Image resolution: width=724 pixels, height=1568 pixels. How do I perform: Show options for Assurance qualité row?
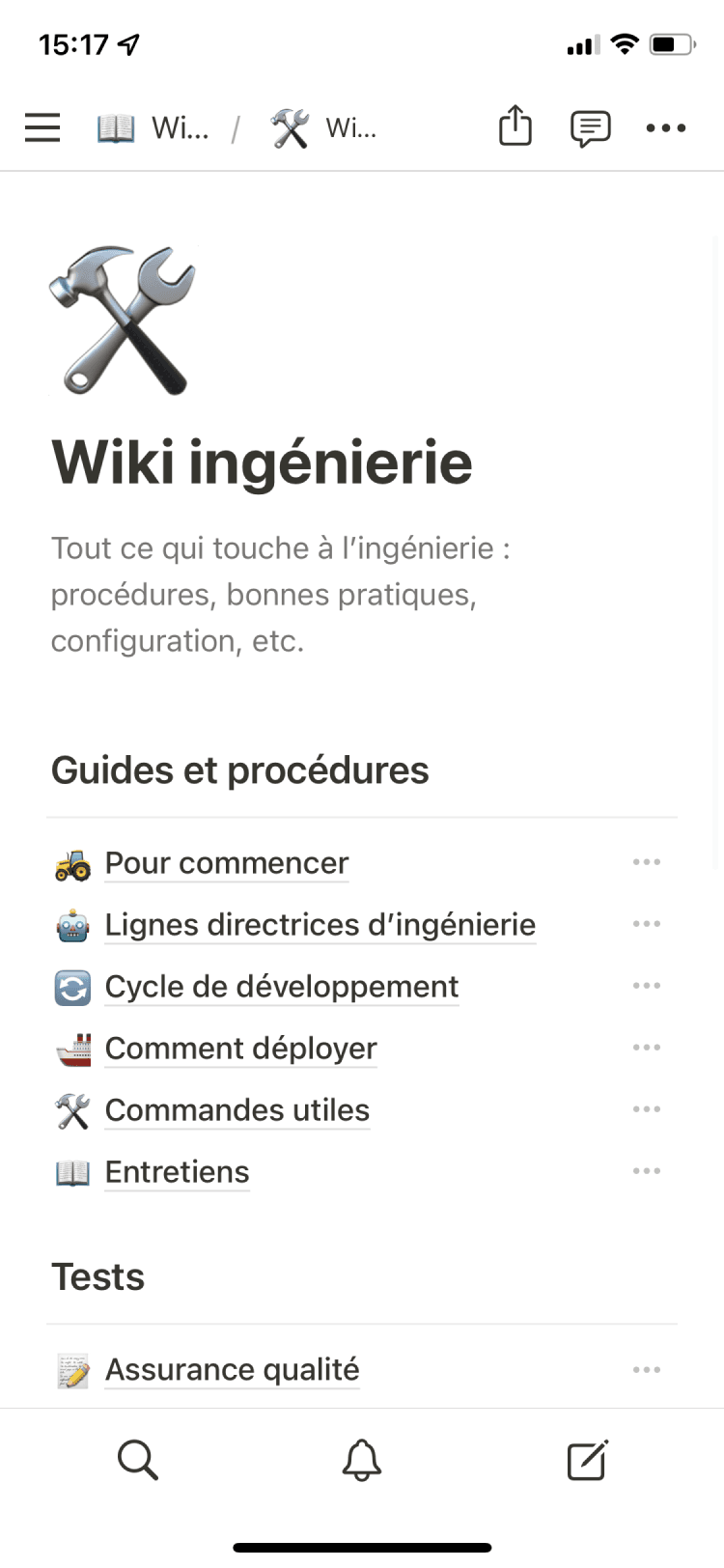[646, 1369]
